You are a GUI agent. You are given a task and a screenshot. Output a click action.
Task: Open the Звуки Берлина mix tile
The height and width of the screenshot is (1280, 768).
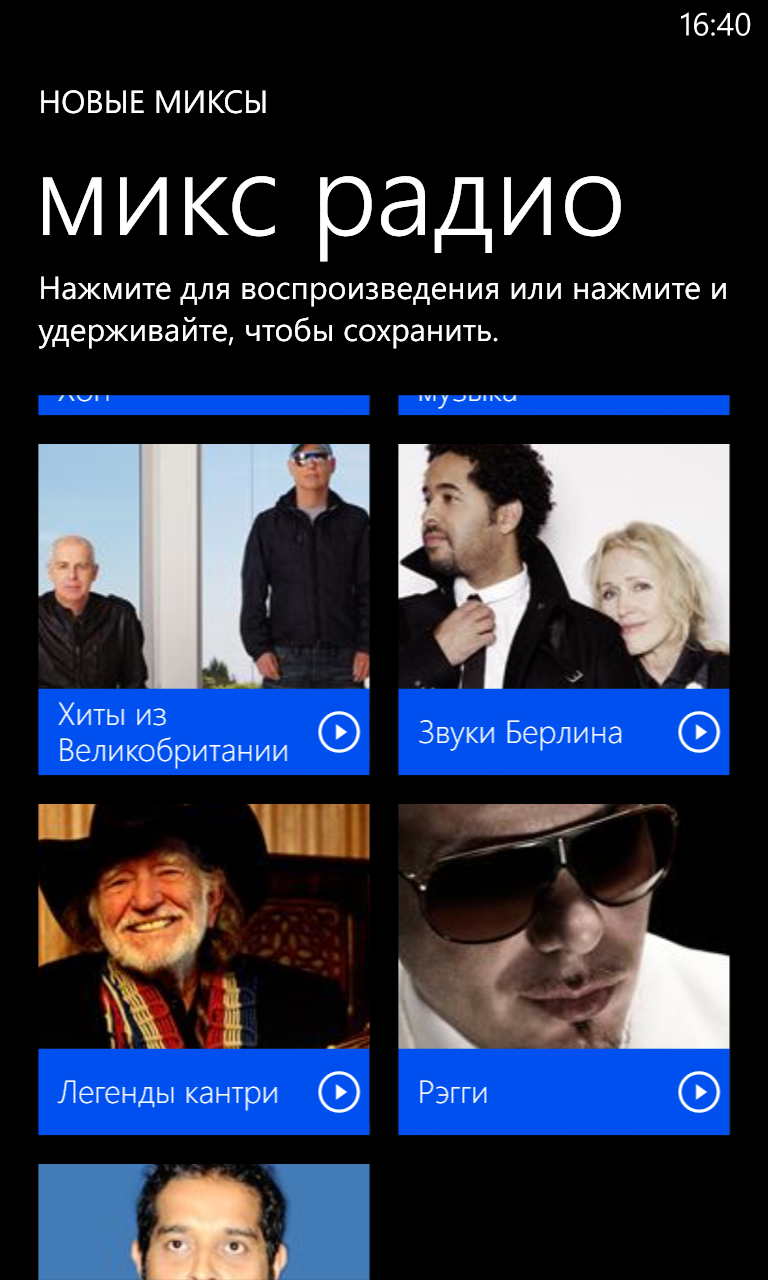coord(564,609)
